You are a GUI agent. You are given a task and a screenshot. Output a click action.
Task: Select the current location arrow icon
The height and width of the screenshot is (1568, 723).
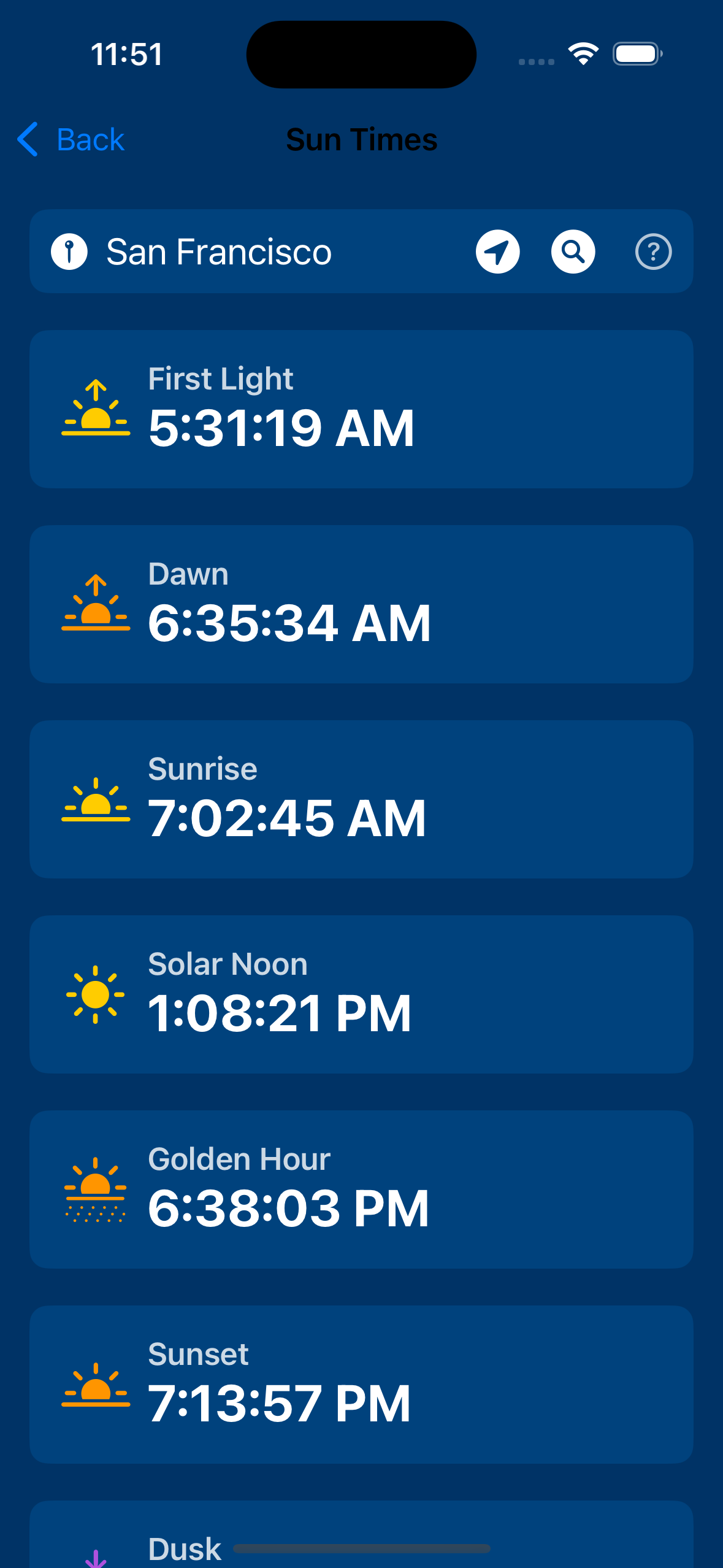click(498, 252)
